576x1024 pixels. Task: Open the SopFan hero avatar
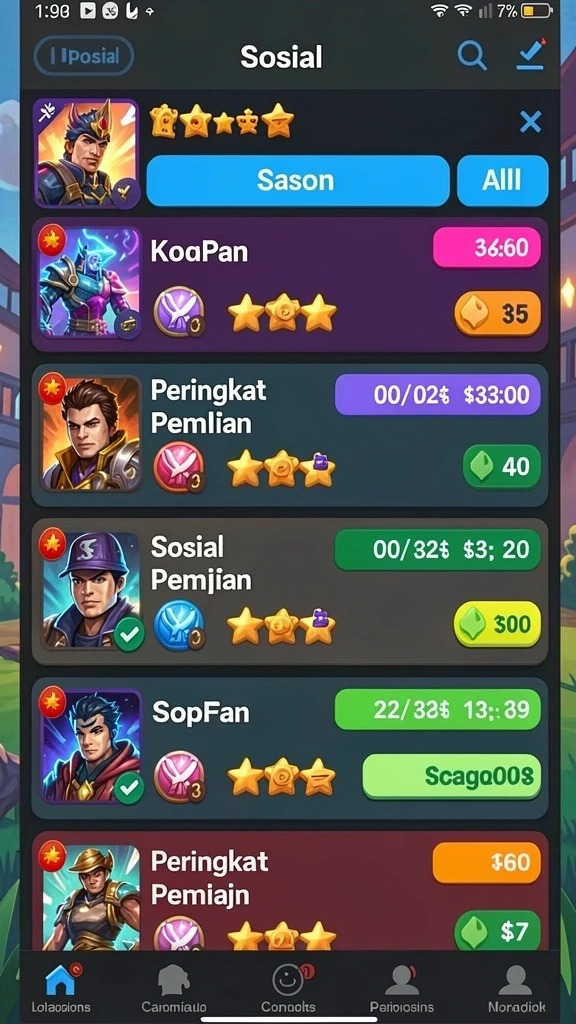(91, 746)
